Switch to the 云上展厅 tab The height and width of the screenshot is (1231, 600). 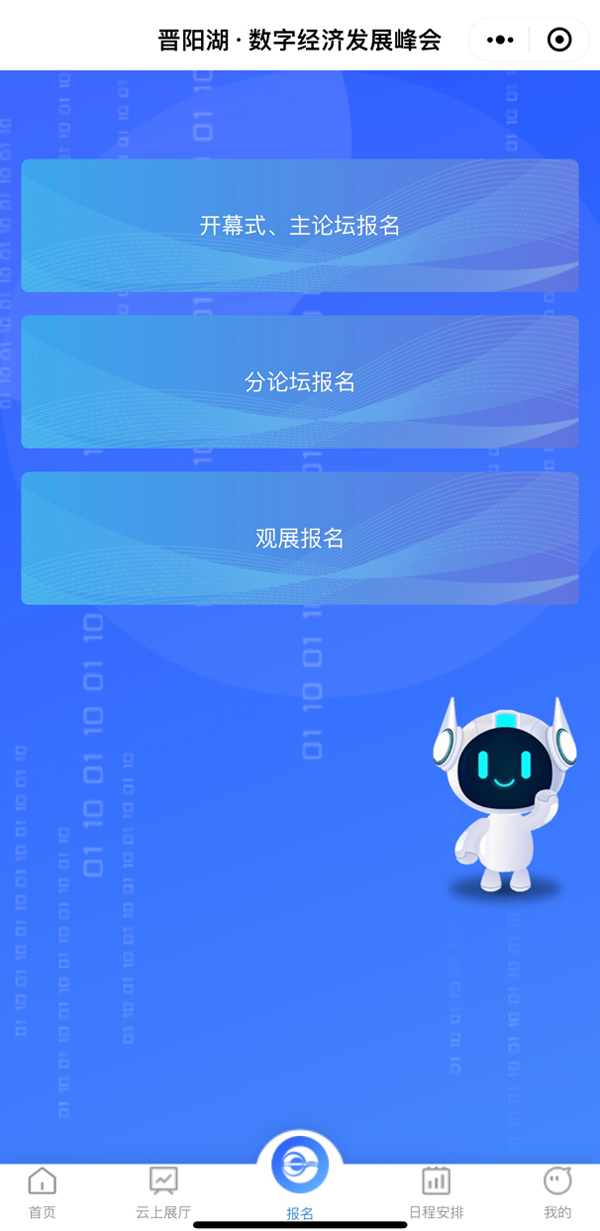click(163, 1192)
